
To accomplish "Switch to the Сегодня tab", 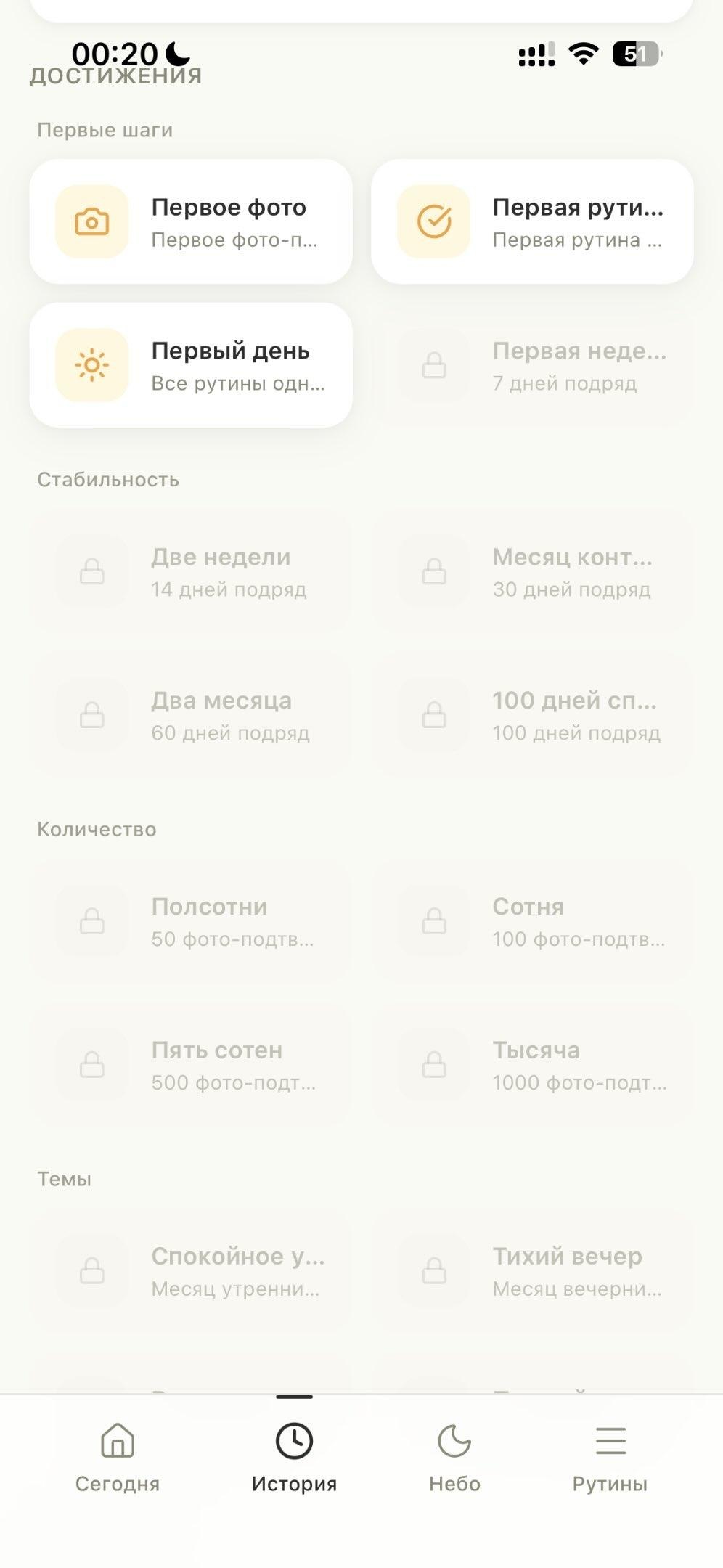I will pos(118,1457).
